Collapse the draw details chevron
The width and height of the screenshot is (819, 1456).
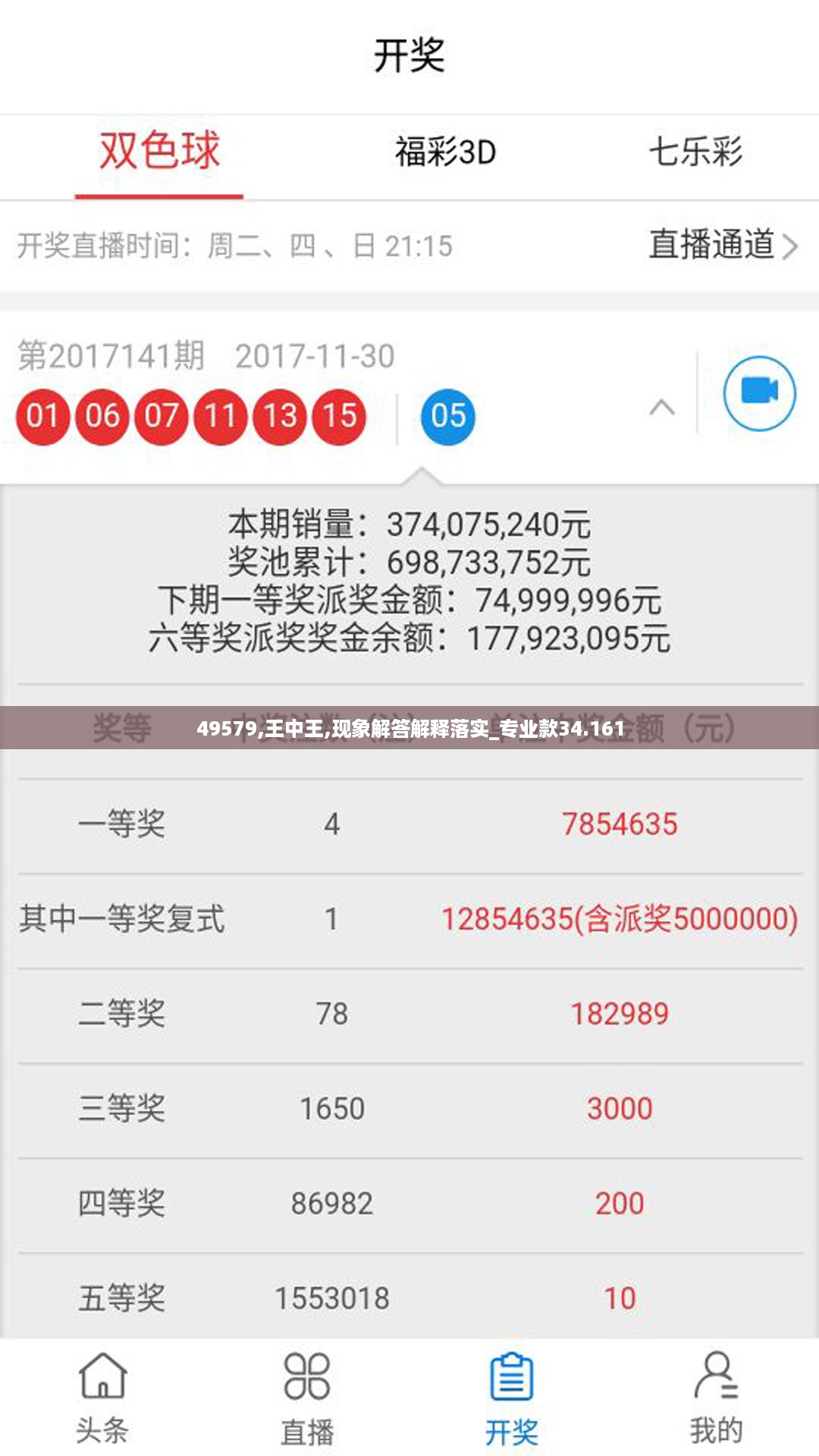662,408
